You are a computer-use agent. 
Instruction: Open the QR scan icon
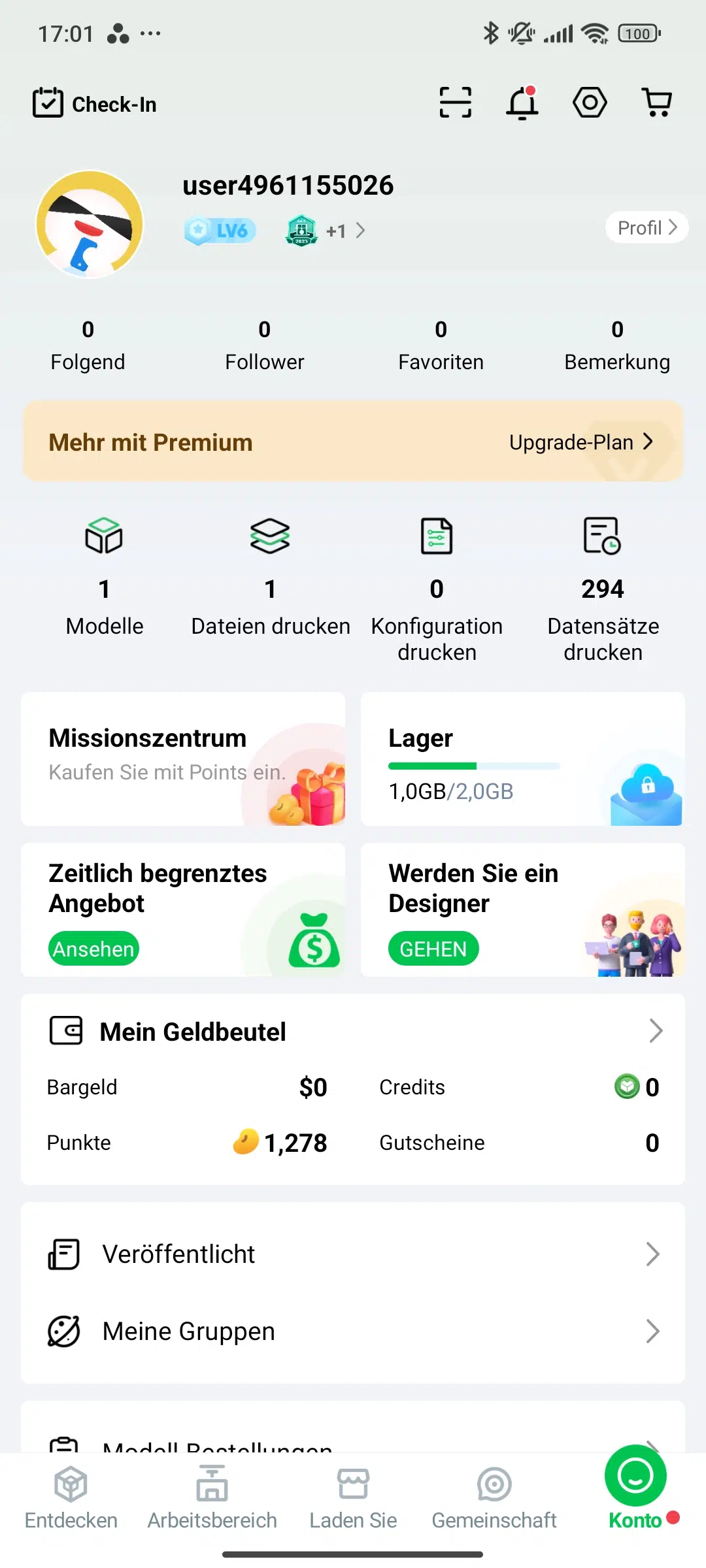(455, 103)
